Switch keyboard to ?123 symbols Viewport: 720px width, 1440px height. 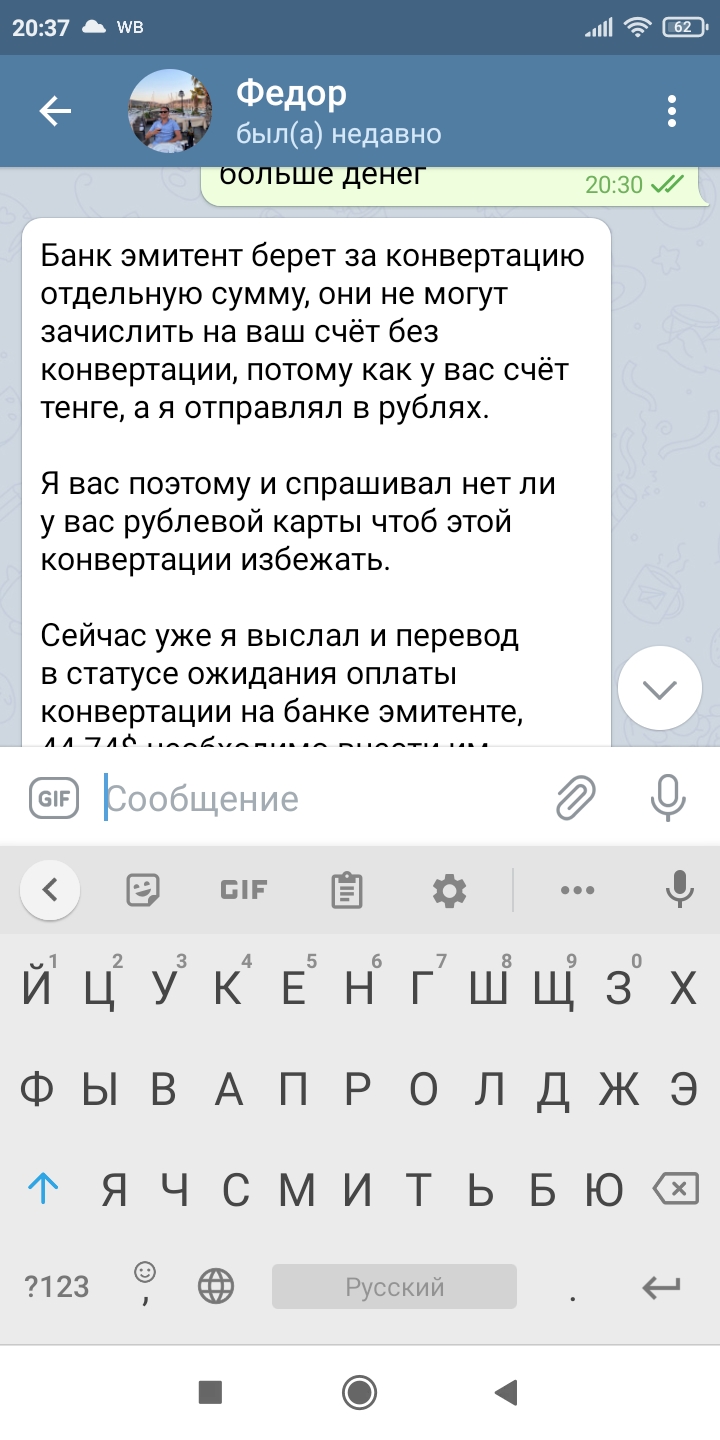57,1286
